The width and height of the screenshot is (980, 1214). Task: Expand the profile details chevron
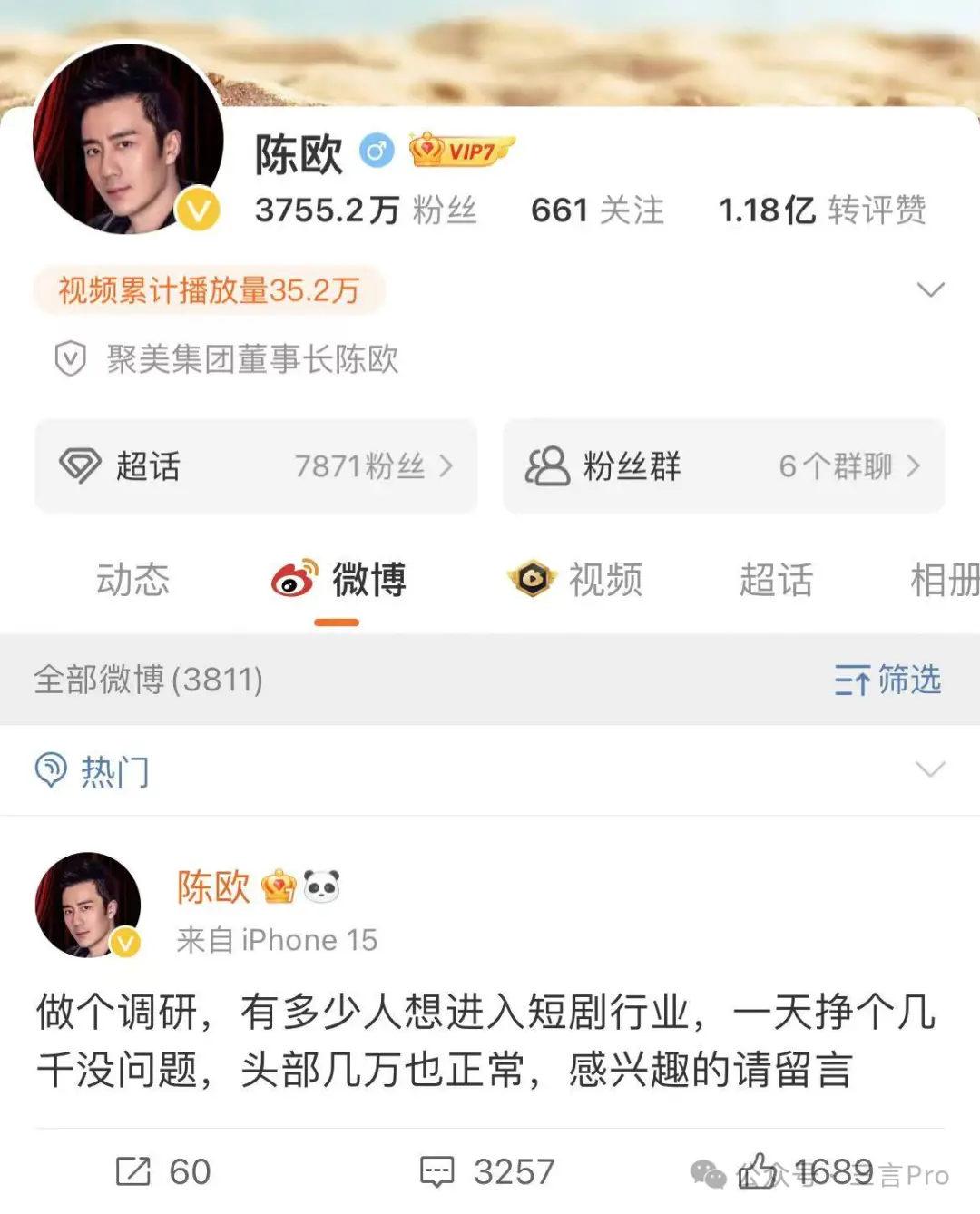930,290
